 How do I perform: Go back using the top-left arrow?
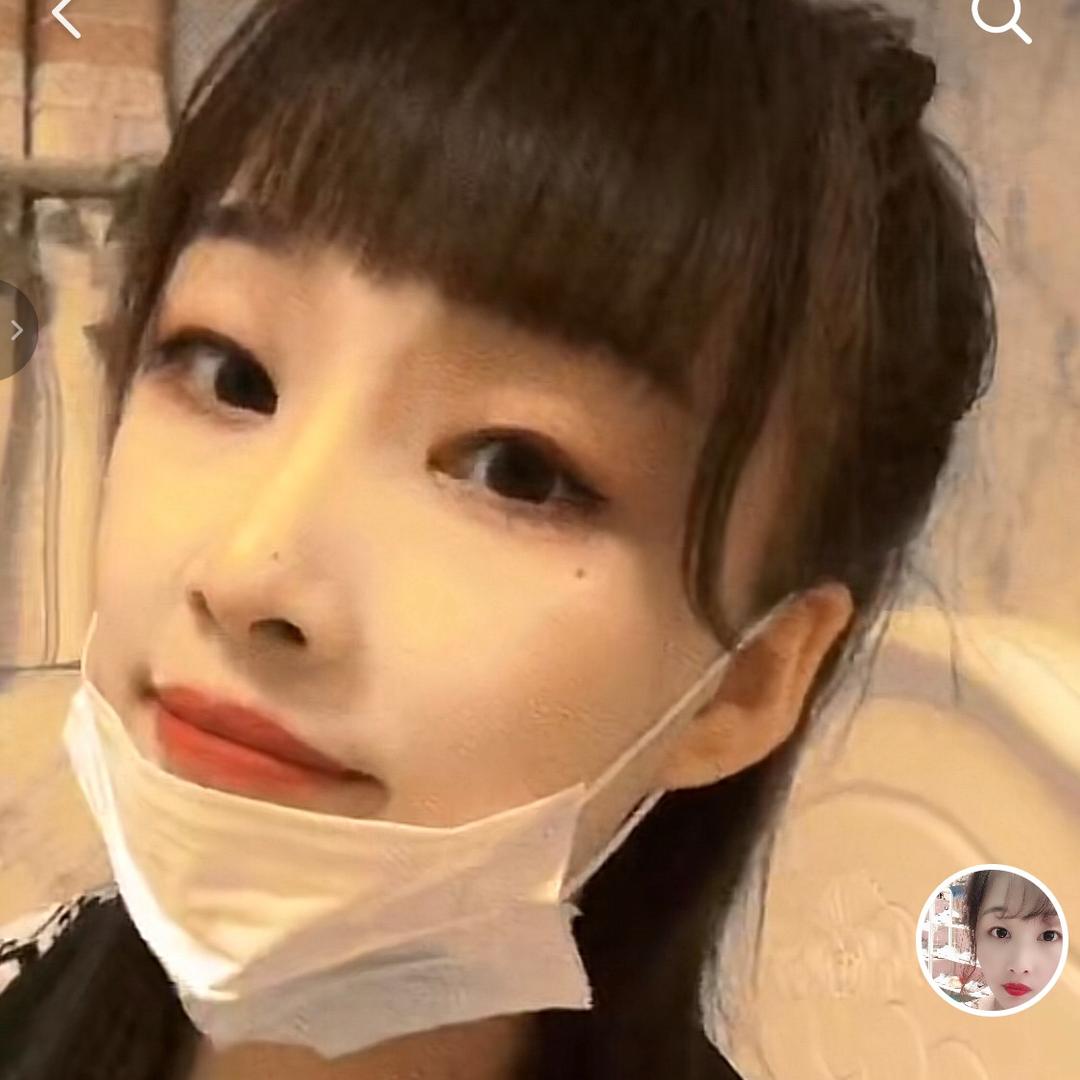(66, 17)
